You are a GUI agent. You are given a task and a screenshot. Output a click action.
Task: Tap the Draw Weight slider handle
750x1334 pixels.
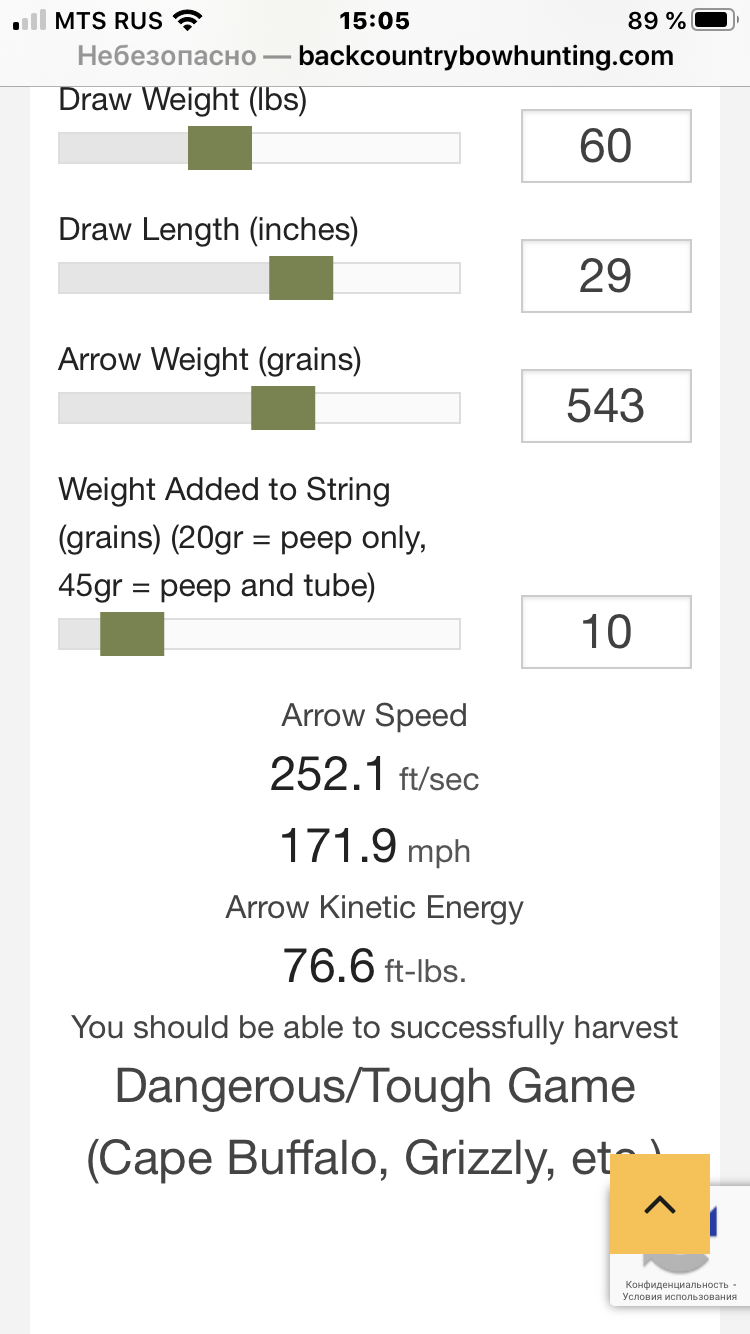point(220,148)
